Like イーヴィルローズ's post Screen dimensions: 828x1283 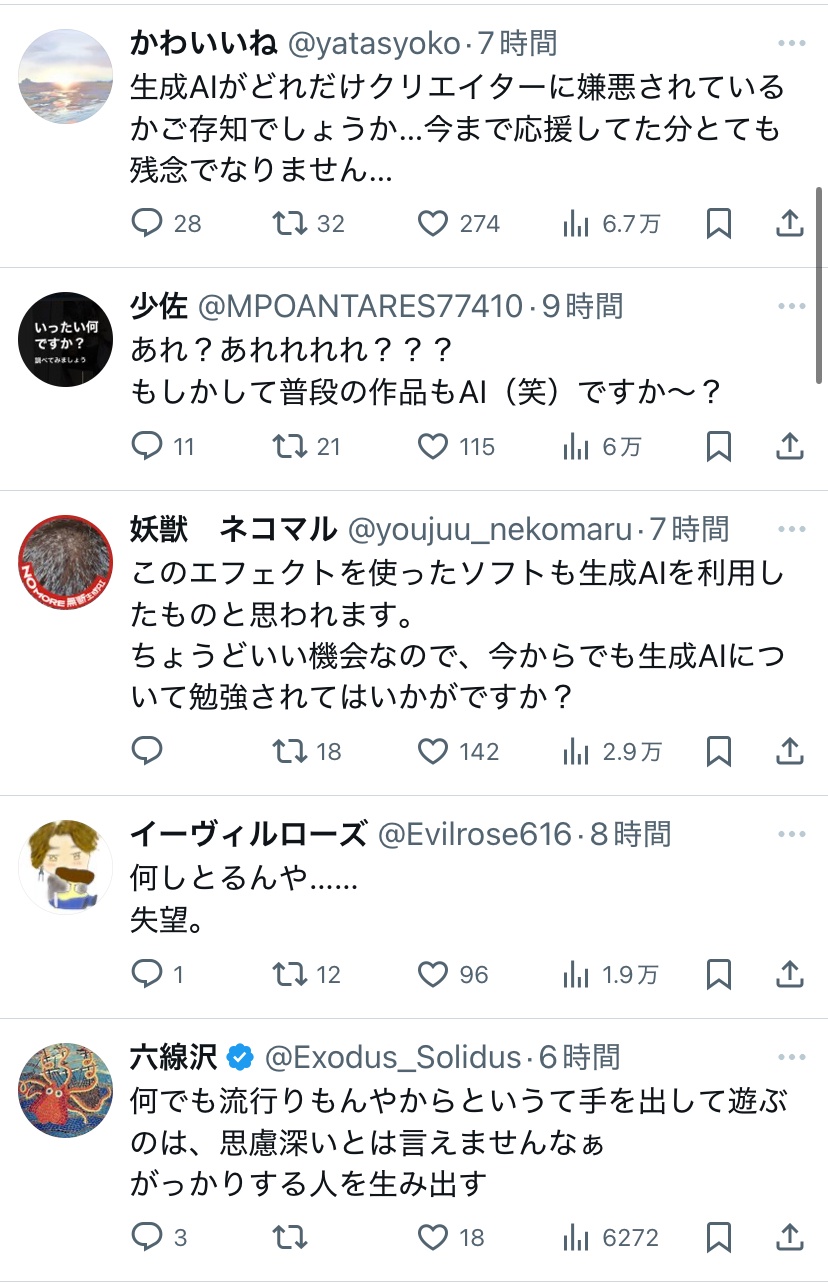[x=433, y=974]
